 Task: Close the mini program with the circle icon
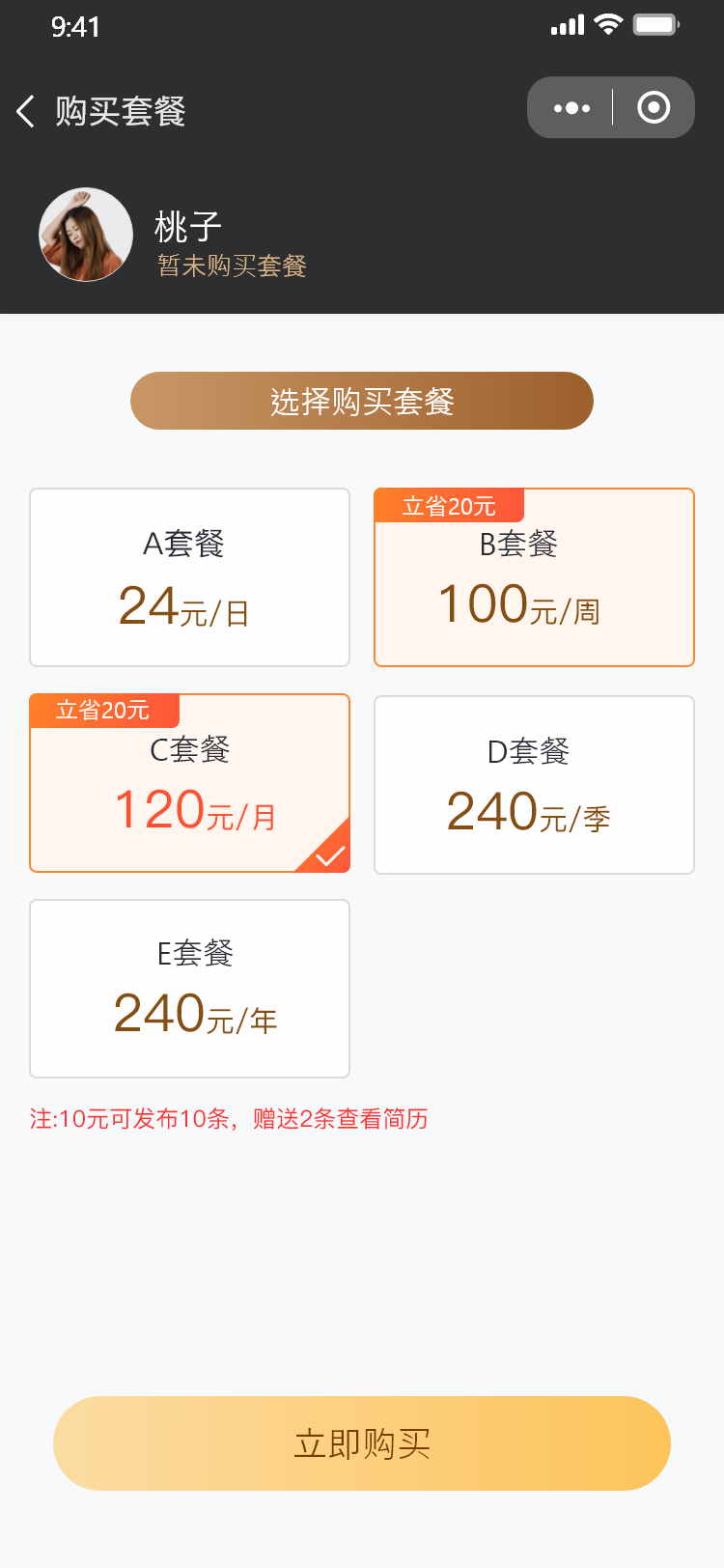pyautogui.click(x=654, y=107)
